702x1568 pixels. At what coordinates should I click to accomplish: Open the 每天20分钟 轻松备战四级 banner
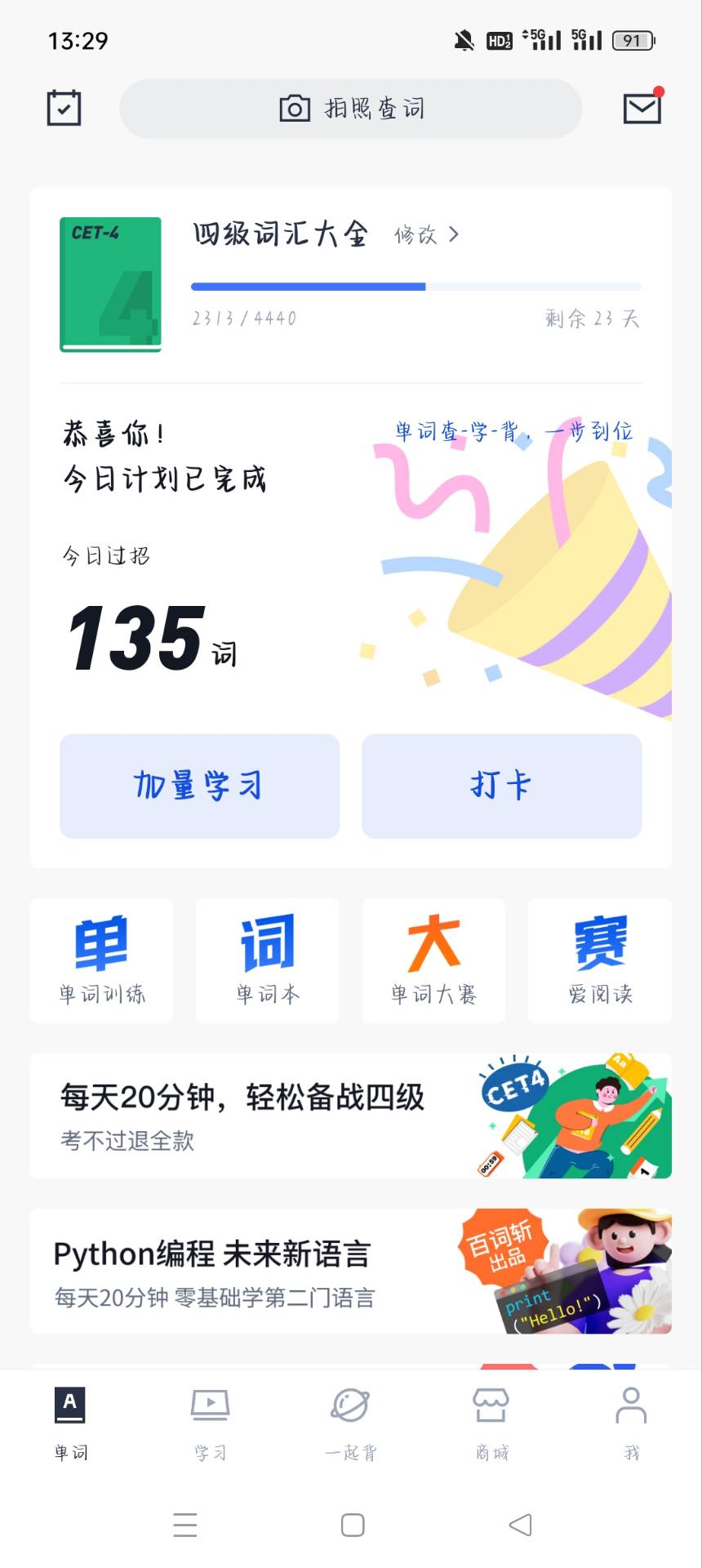pyautogui.click(x=351, y=1116)
